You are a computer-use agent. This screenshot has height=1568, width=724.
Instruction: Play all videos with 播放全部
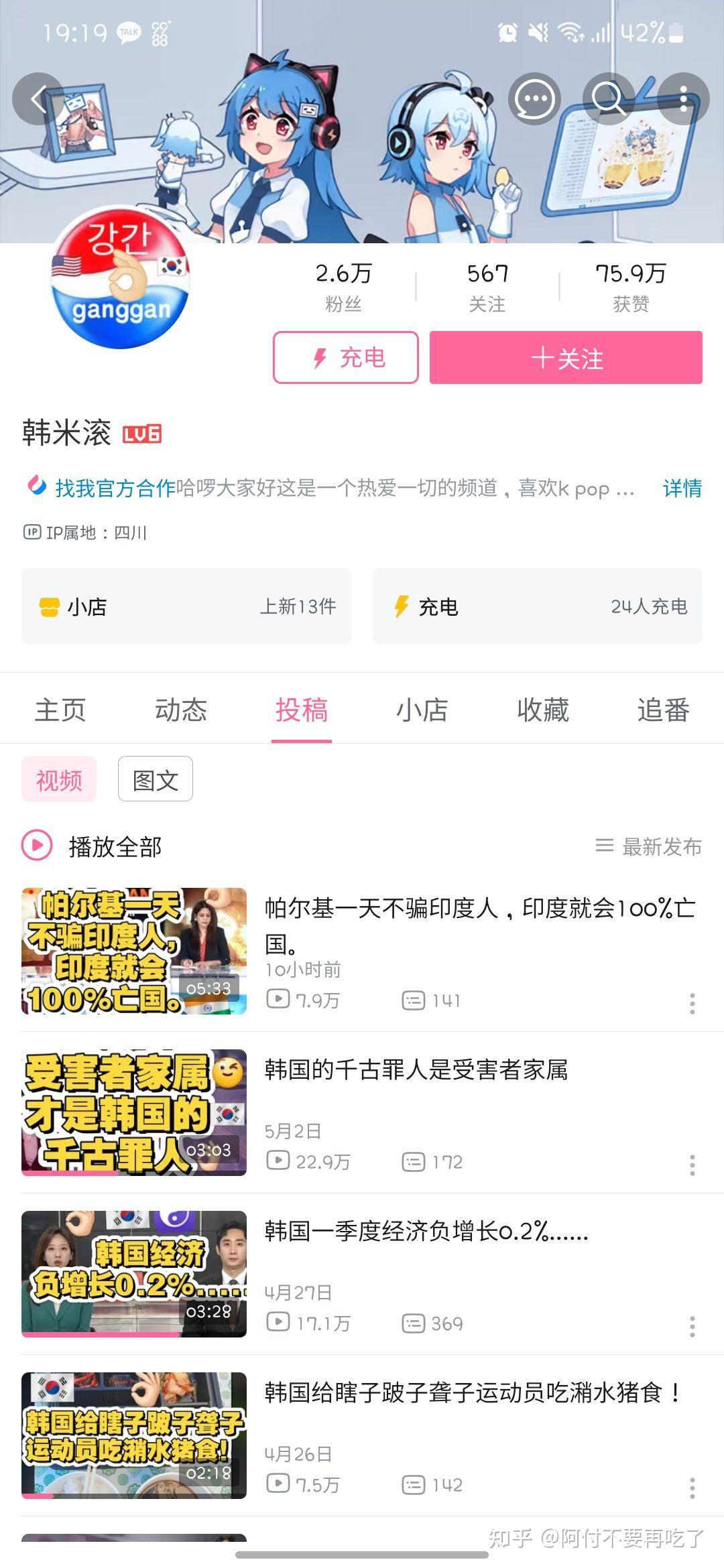93,846
